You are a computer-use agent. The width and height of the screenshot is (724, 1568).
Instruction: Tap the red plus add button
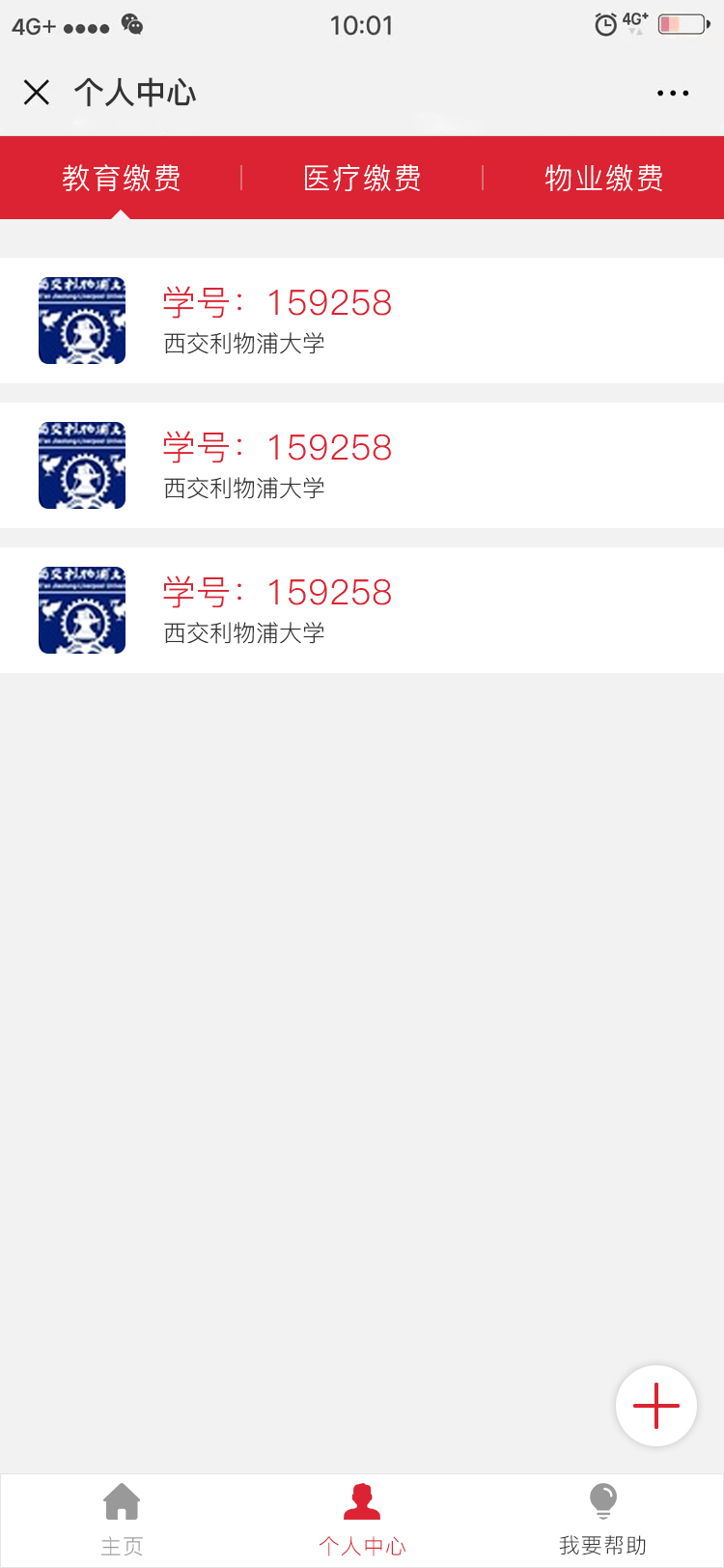[x=656, y=1406]
